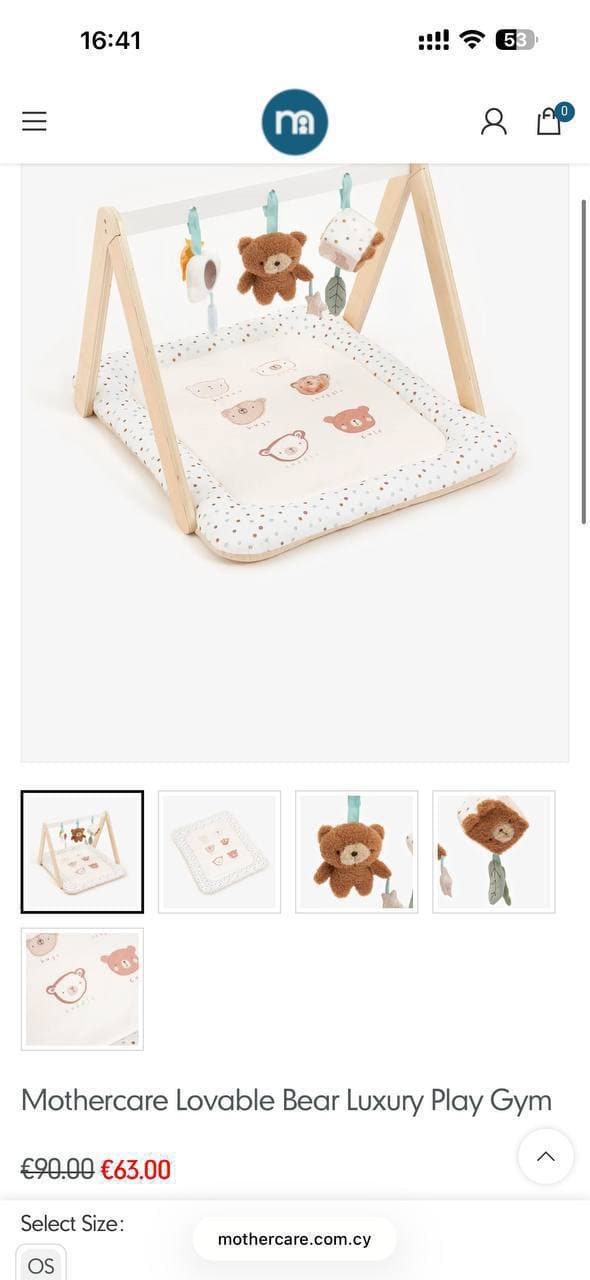590x1280 pixels.
Task: View the hanging brown bear thumbnail
Action: (356, 852)
